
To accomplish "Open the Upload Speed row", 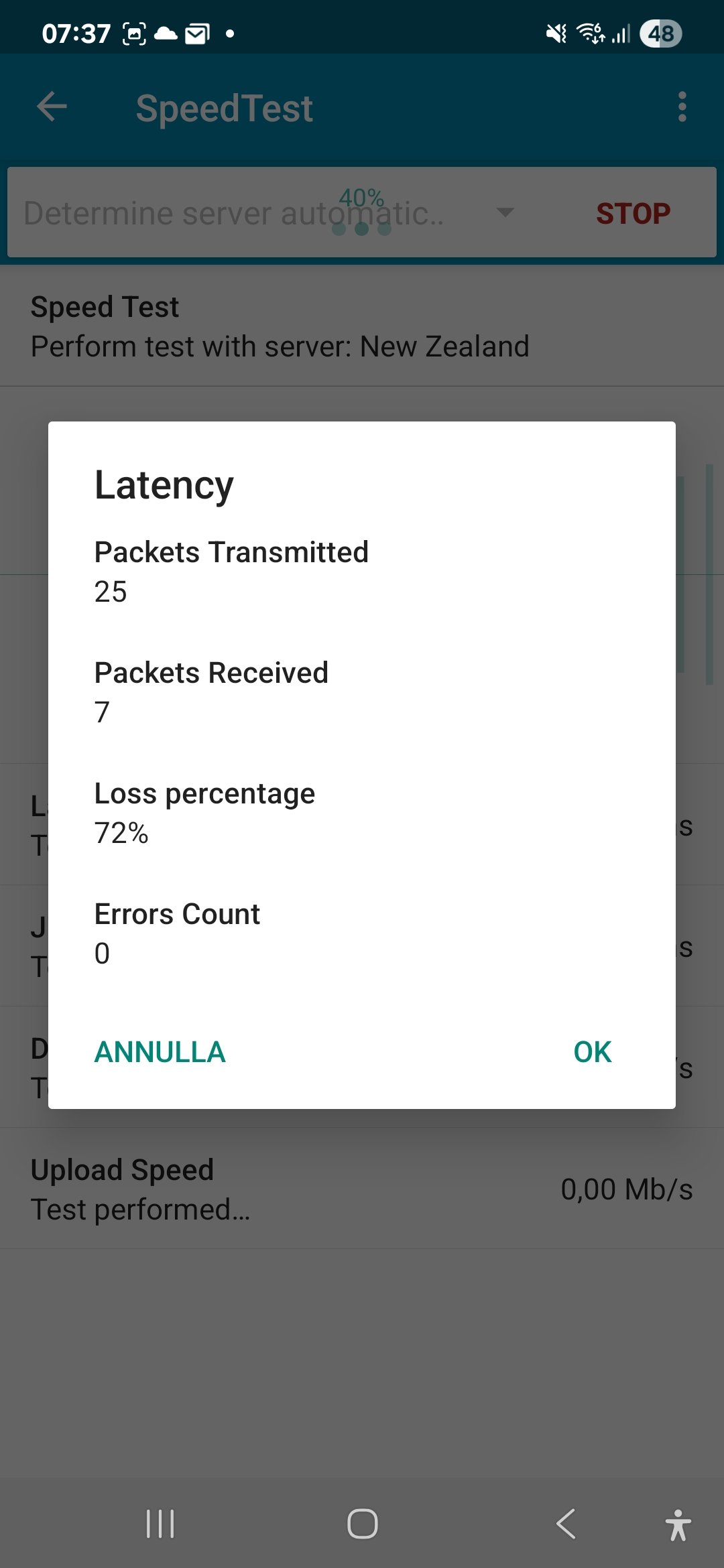I will point(362,1189).
